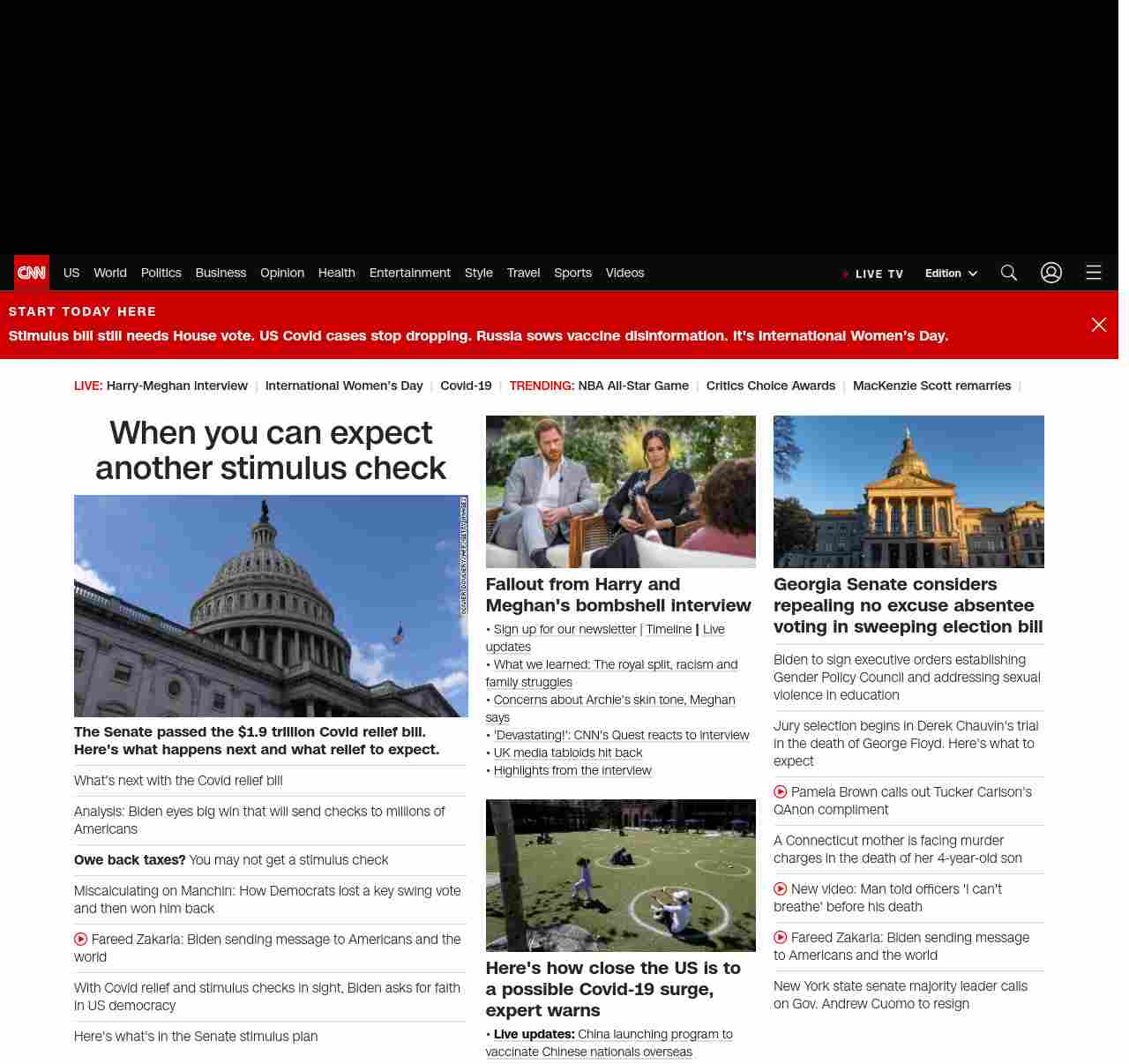Switch to the Business section

221,273
